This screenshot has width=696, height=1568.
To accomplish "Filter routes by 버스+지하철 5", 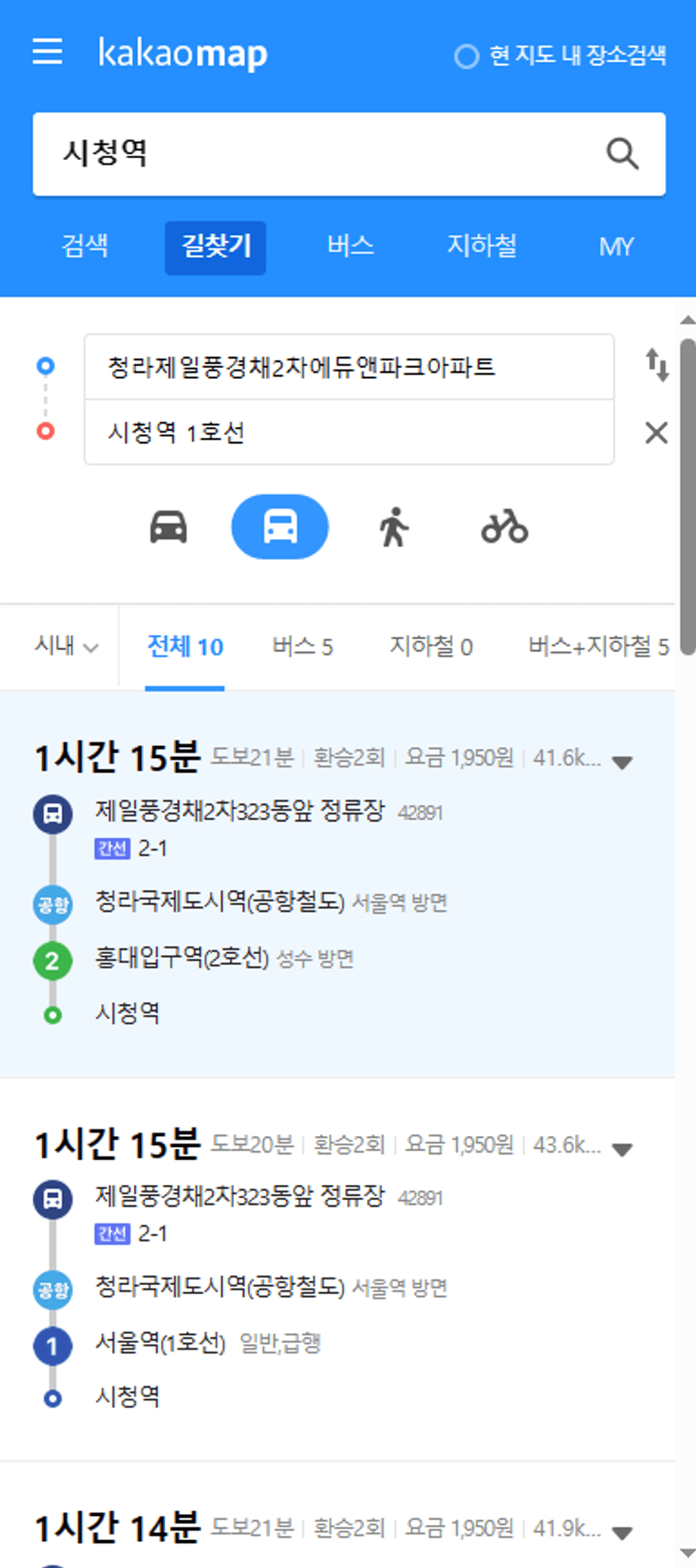I will [x=598, y=647].
